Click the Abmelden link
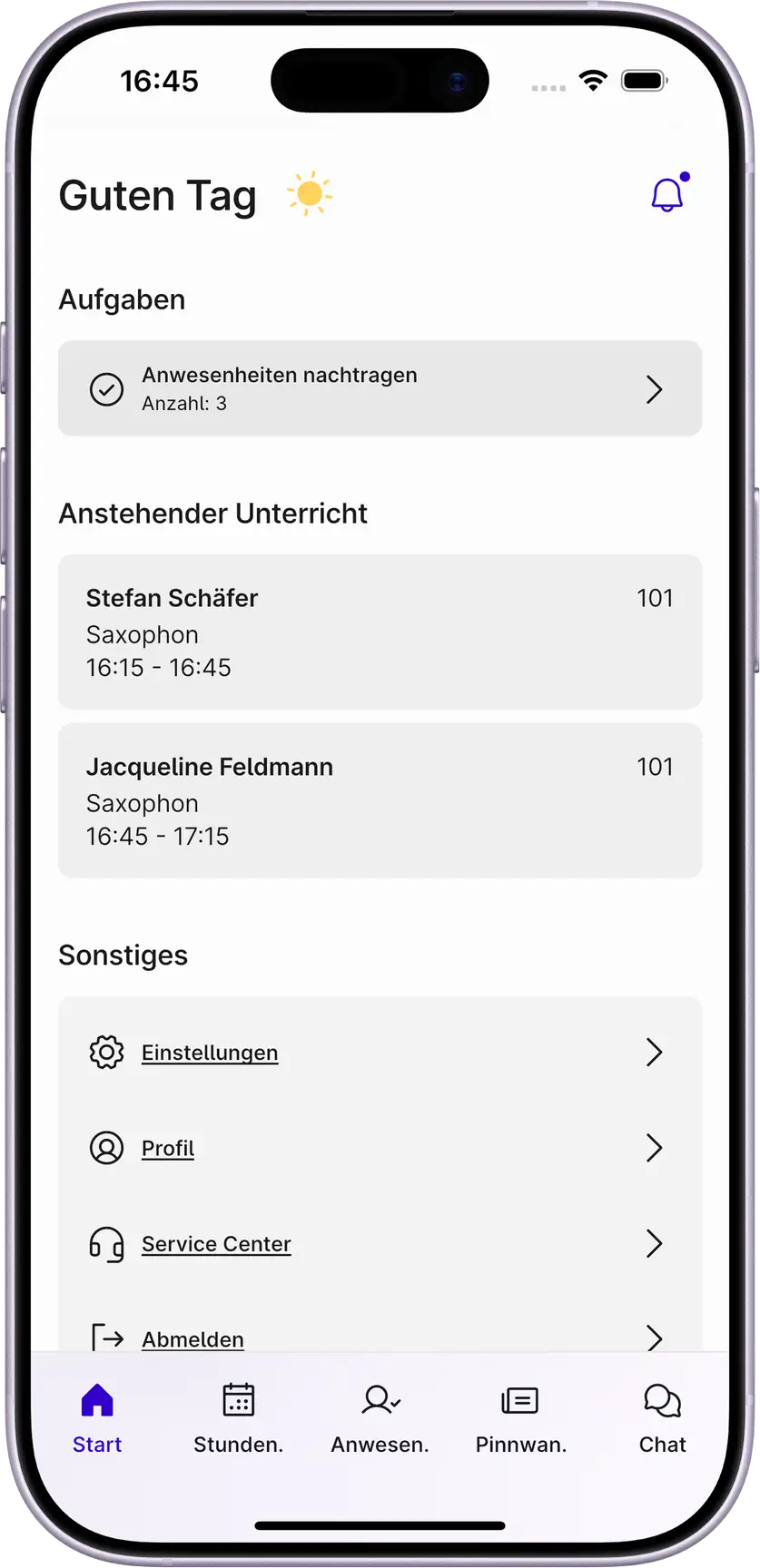This screenshot has width=760, height=1568. [x=192, y=1339]
